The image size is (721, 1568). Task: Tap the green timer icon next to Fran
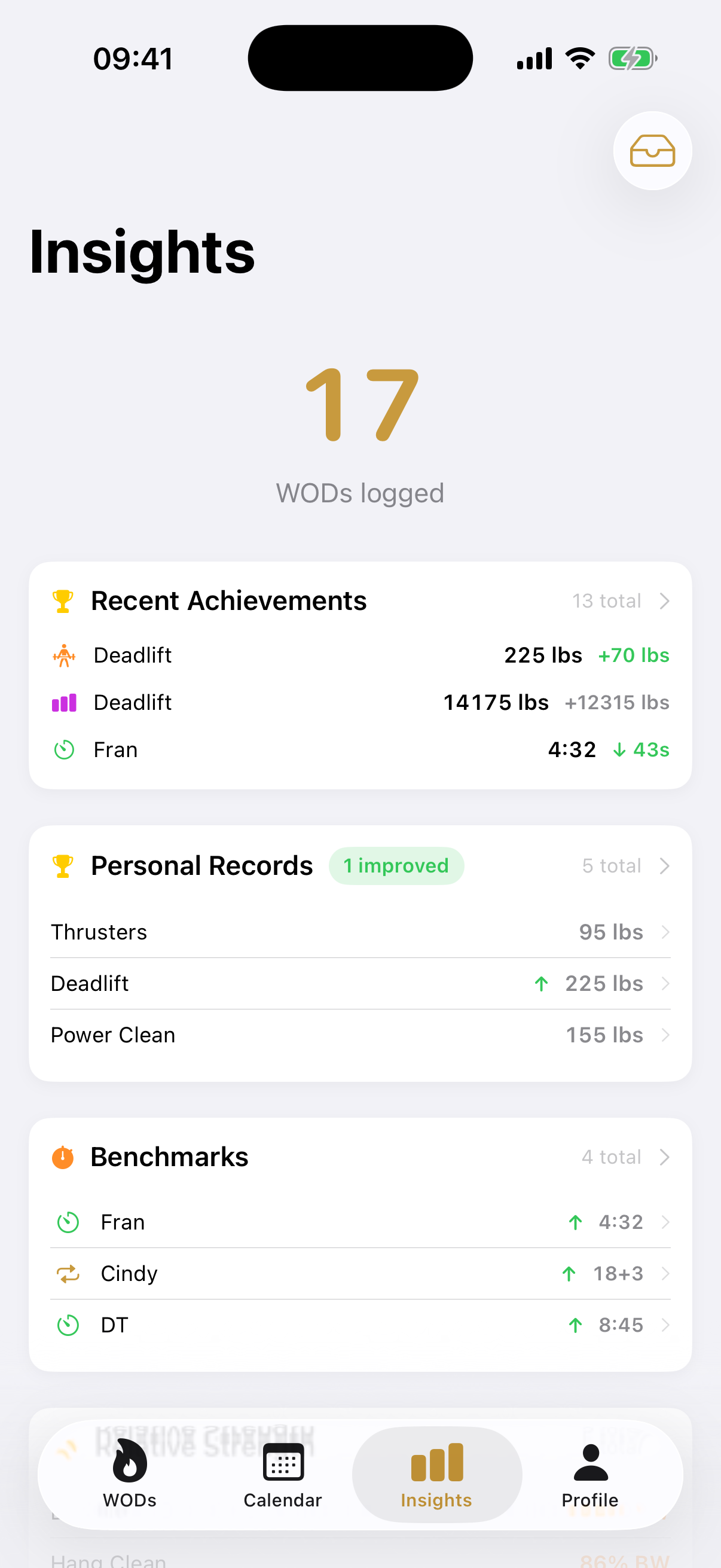pyautogui.click(x=63, y=750)
